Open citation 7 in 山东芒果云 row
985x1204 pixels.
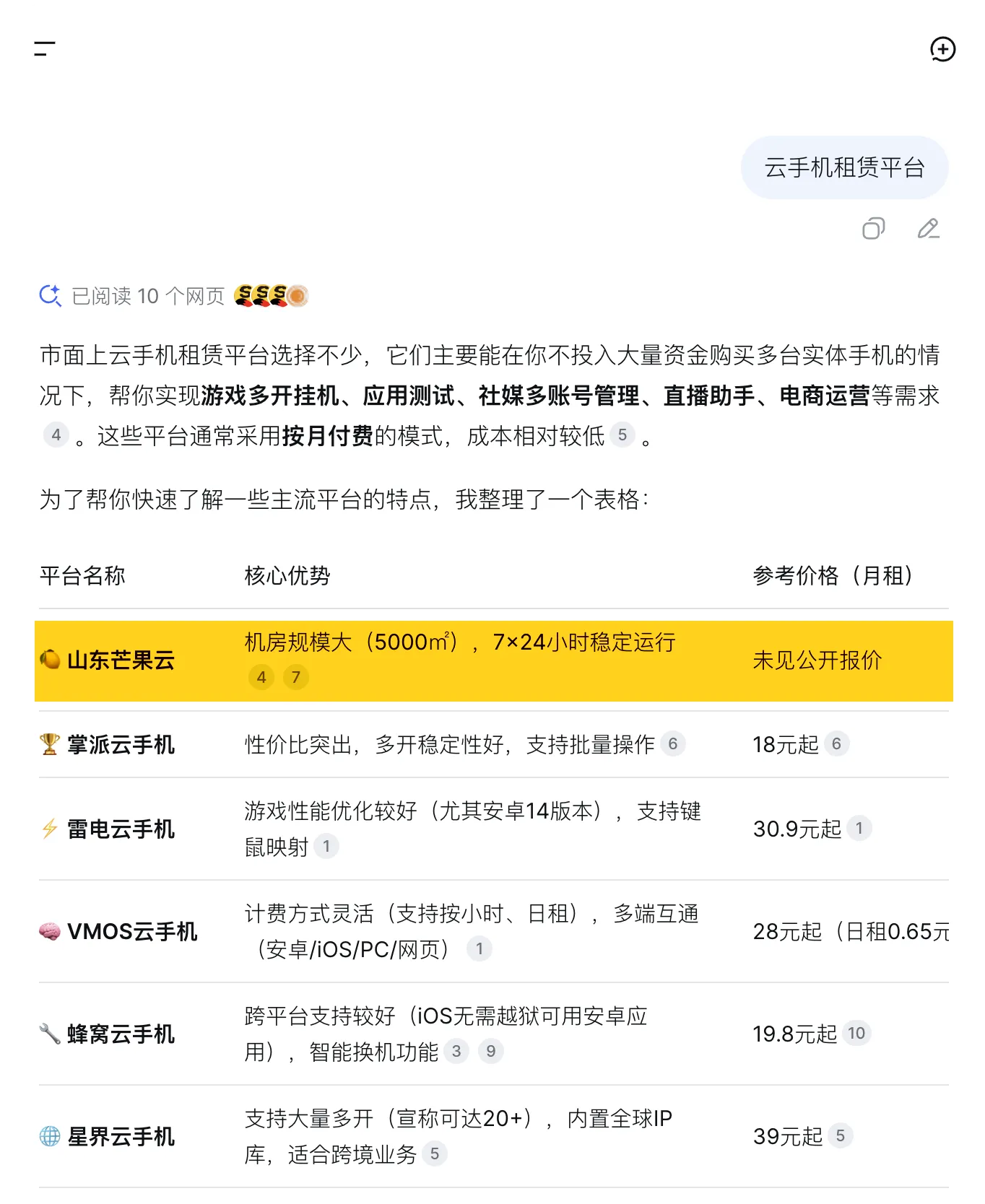pyautogui.click(x=295, y=677)
